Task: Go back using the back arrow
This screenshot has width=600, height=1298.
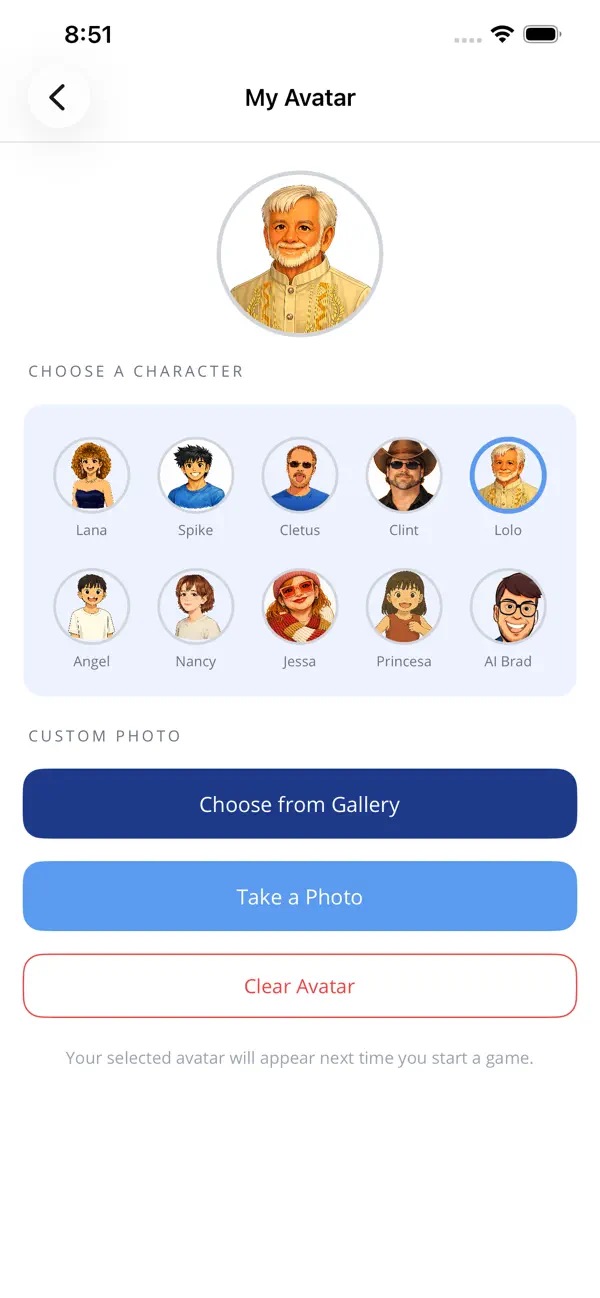Action: [58, 97]
